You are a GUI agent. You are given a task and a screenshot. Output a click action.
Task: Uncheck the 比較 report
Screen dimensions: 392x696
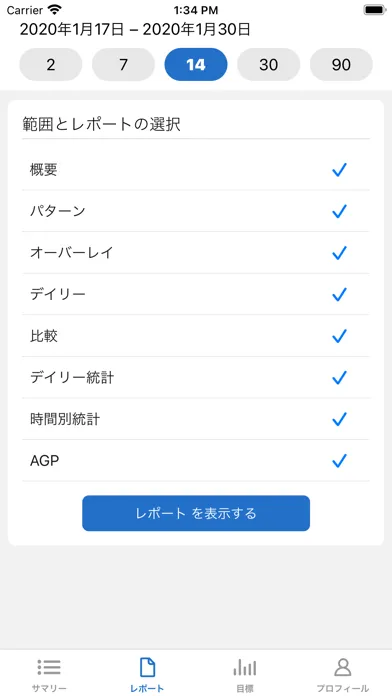pyautogui.click(x=196, y=336)
